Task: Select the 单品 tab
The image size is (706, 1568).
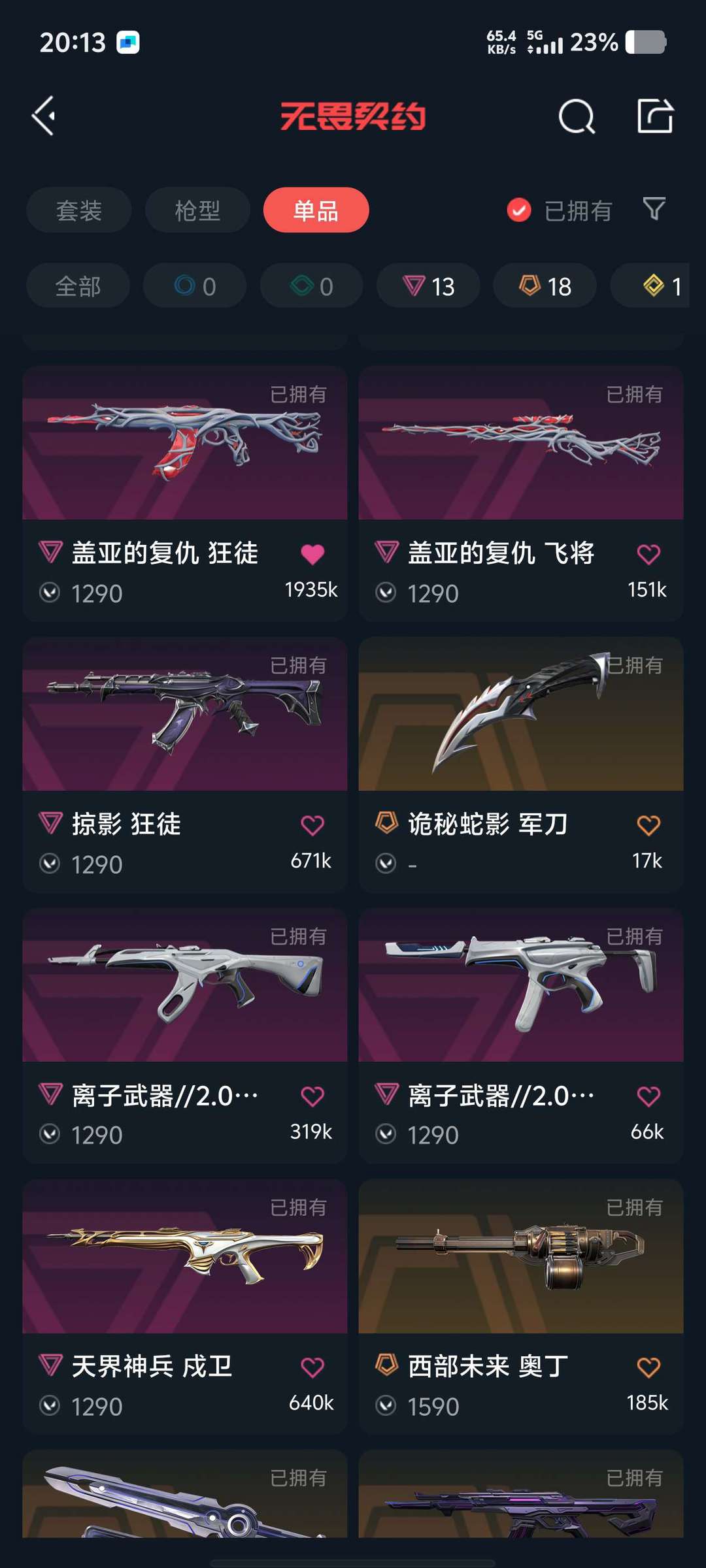Action: tap(316, 210)
